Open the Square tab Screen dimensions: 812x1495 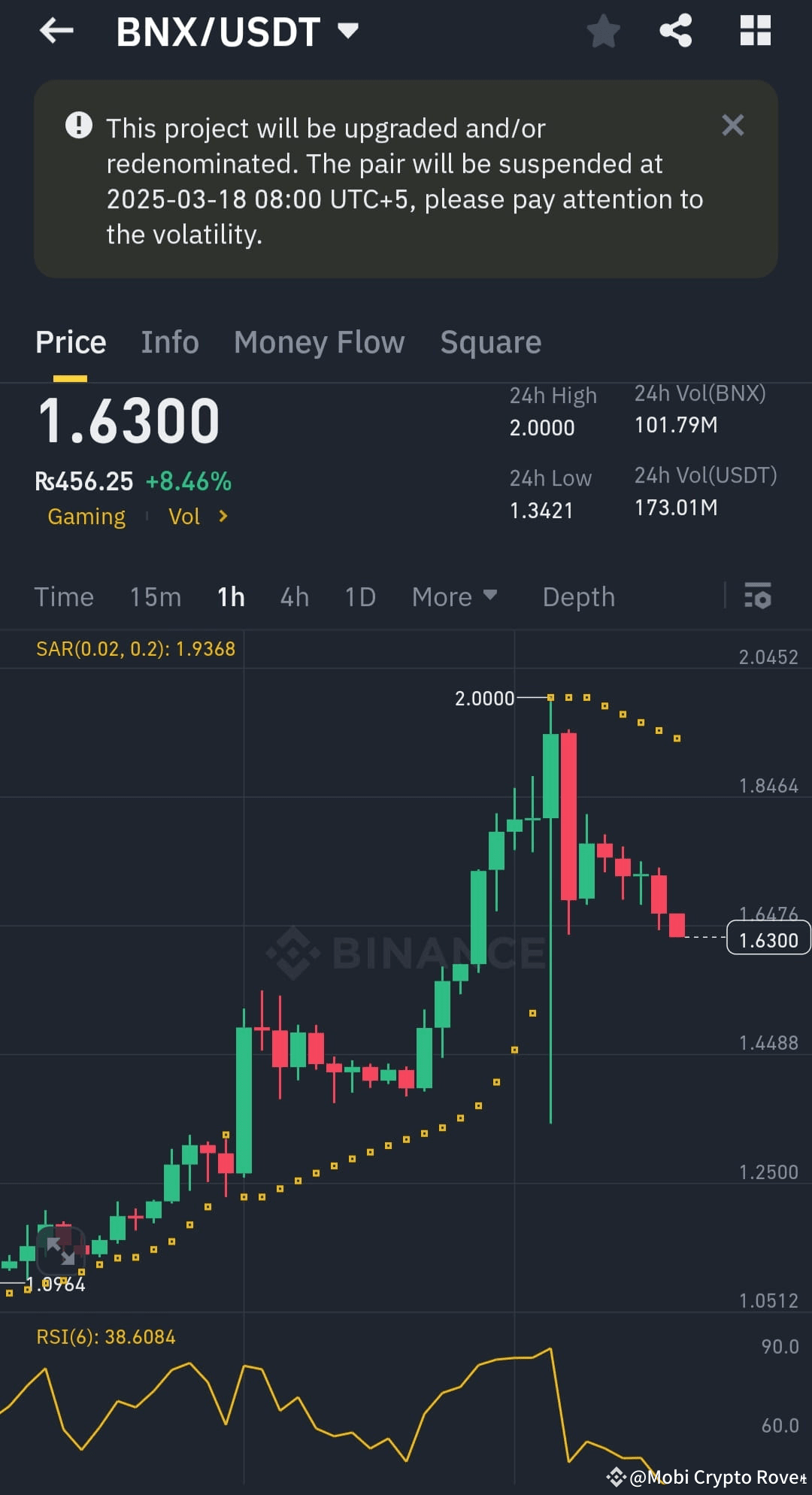[490, 342]
